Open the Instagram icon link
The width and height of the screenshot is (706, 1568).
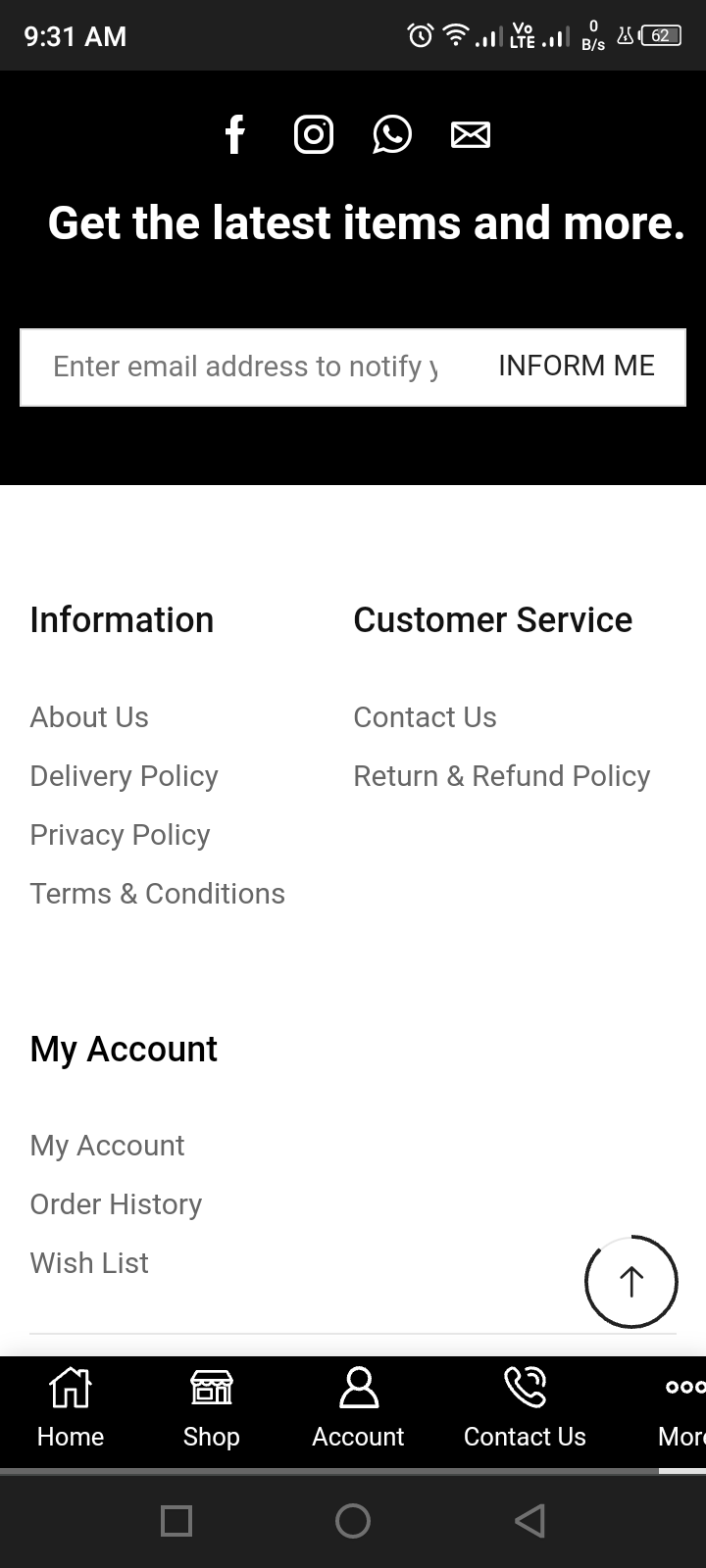[x=314, y=134]
